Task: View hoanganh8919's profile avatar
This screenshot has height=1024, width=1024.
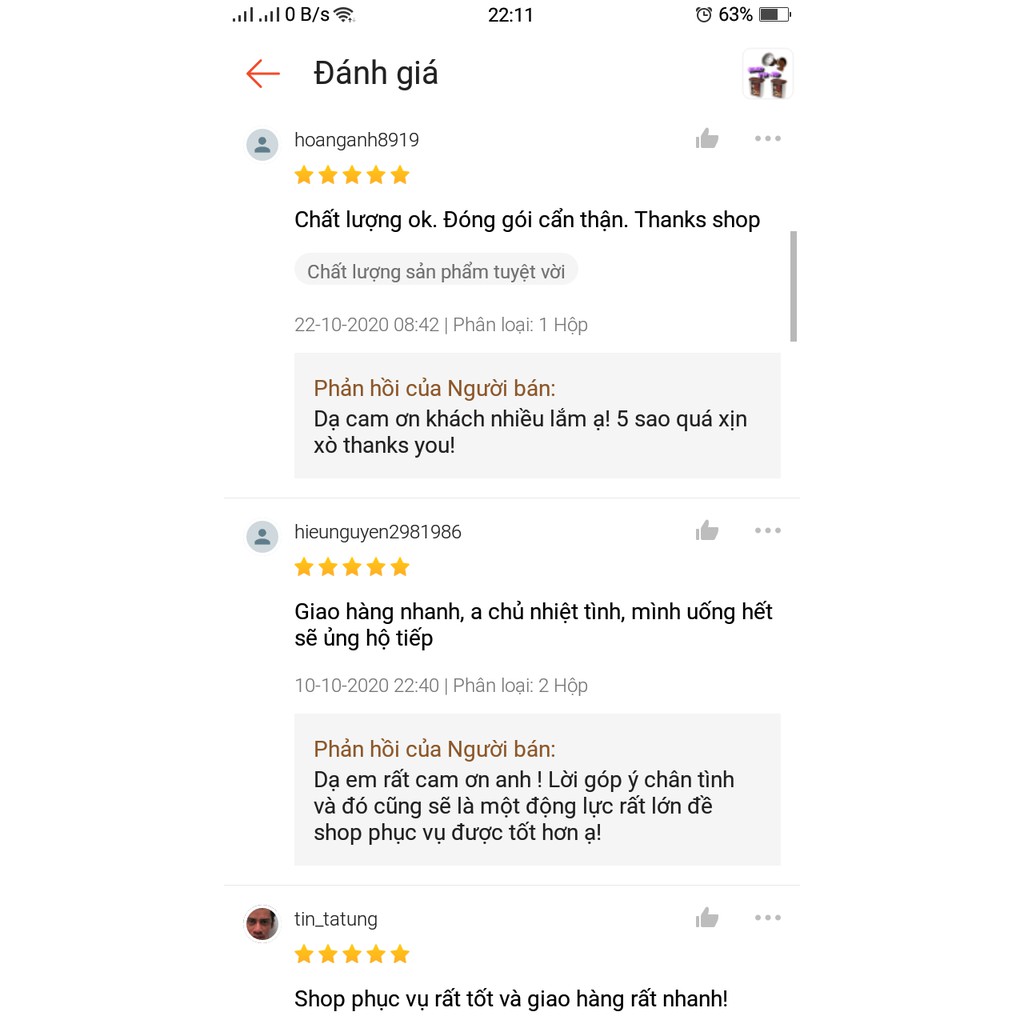Action: coord(262,145)
